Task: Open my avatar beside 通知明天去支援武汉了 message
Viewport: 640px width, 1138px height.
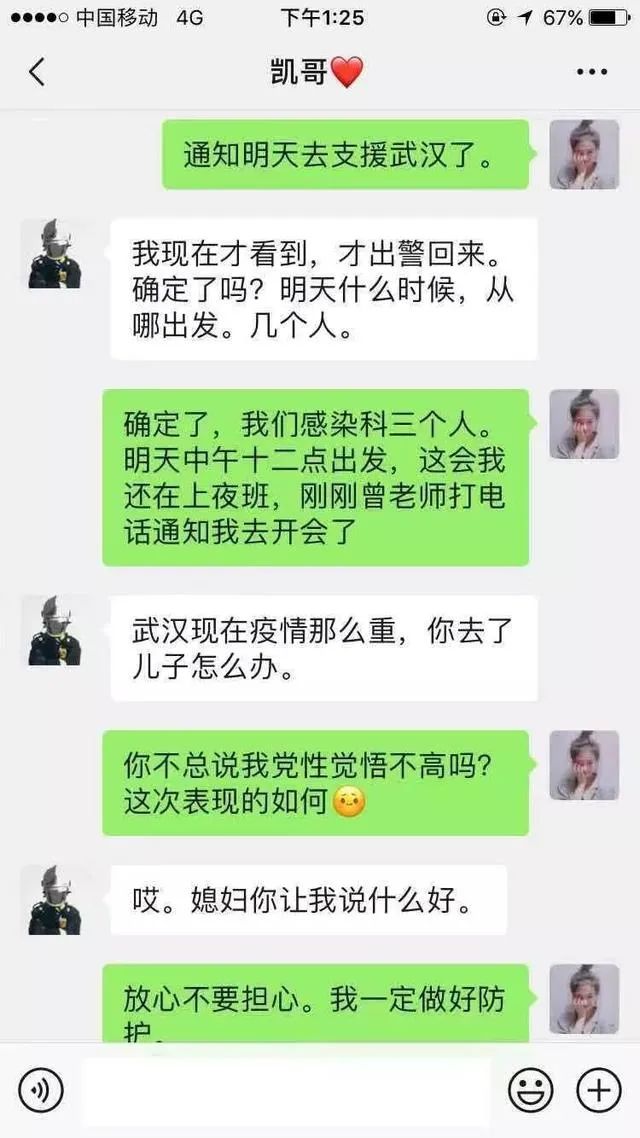Action: [584, 155]
